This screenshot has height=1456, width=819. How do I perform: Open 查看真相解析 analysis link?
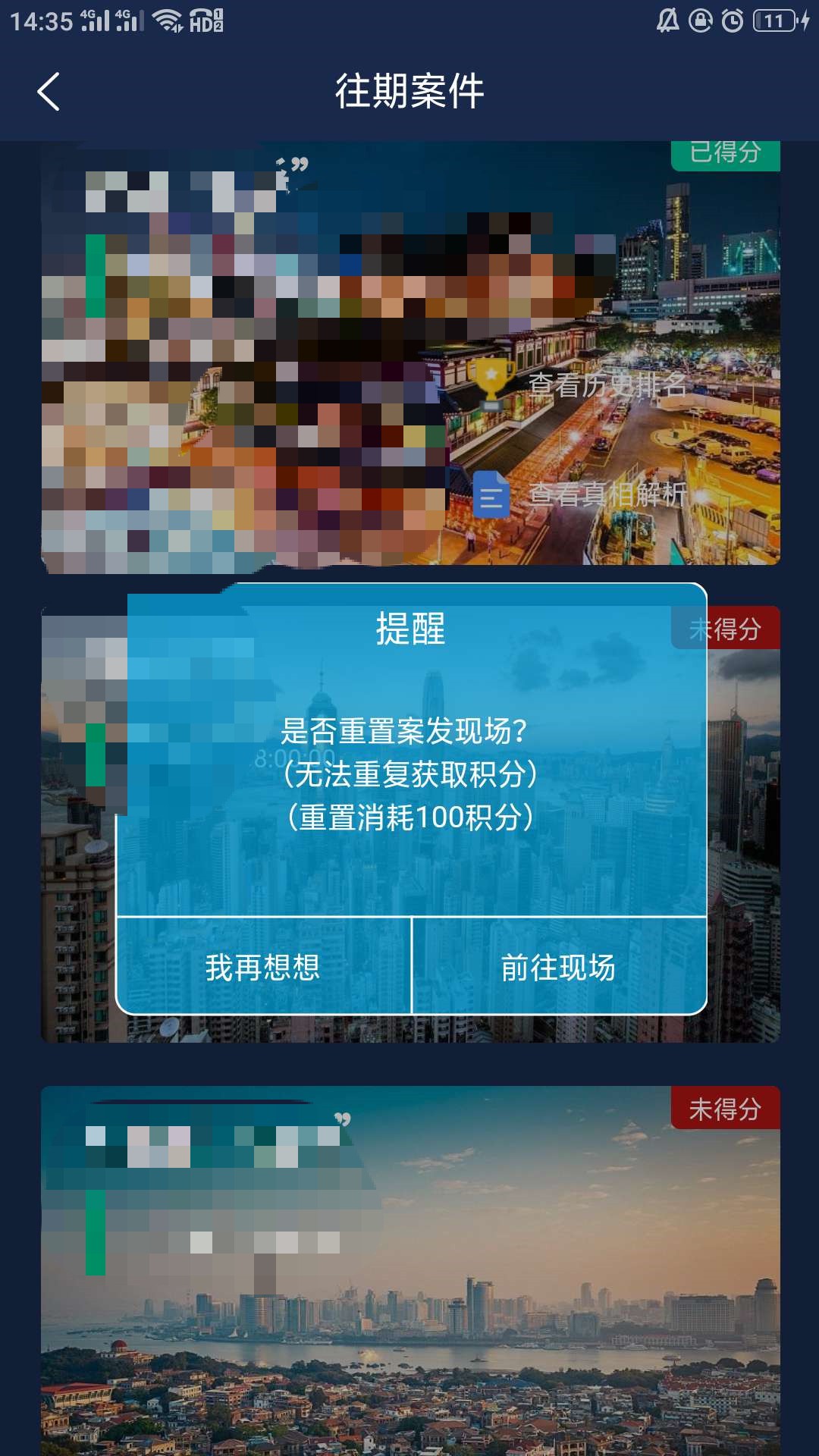click(x=580, y=495)
